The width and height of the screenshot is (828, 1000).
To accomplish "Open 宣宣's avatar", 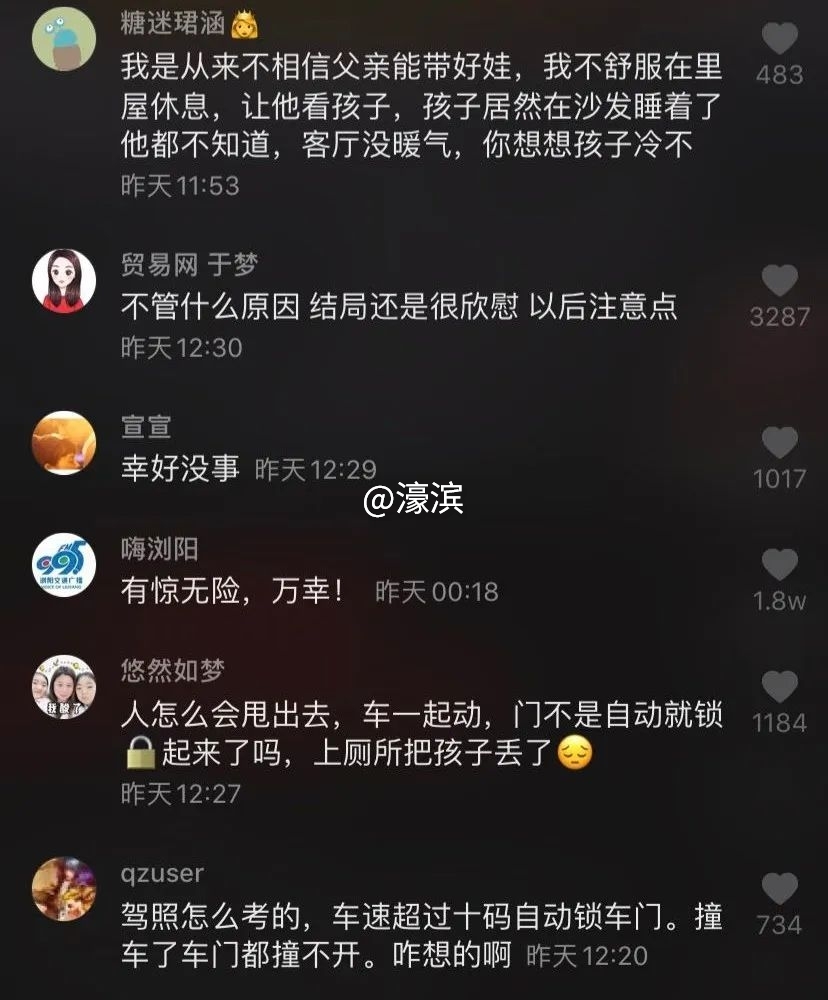I will click(x=64, y=442).
